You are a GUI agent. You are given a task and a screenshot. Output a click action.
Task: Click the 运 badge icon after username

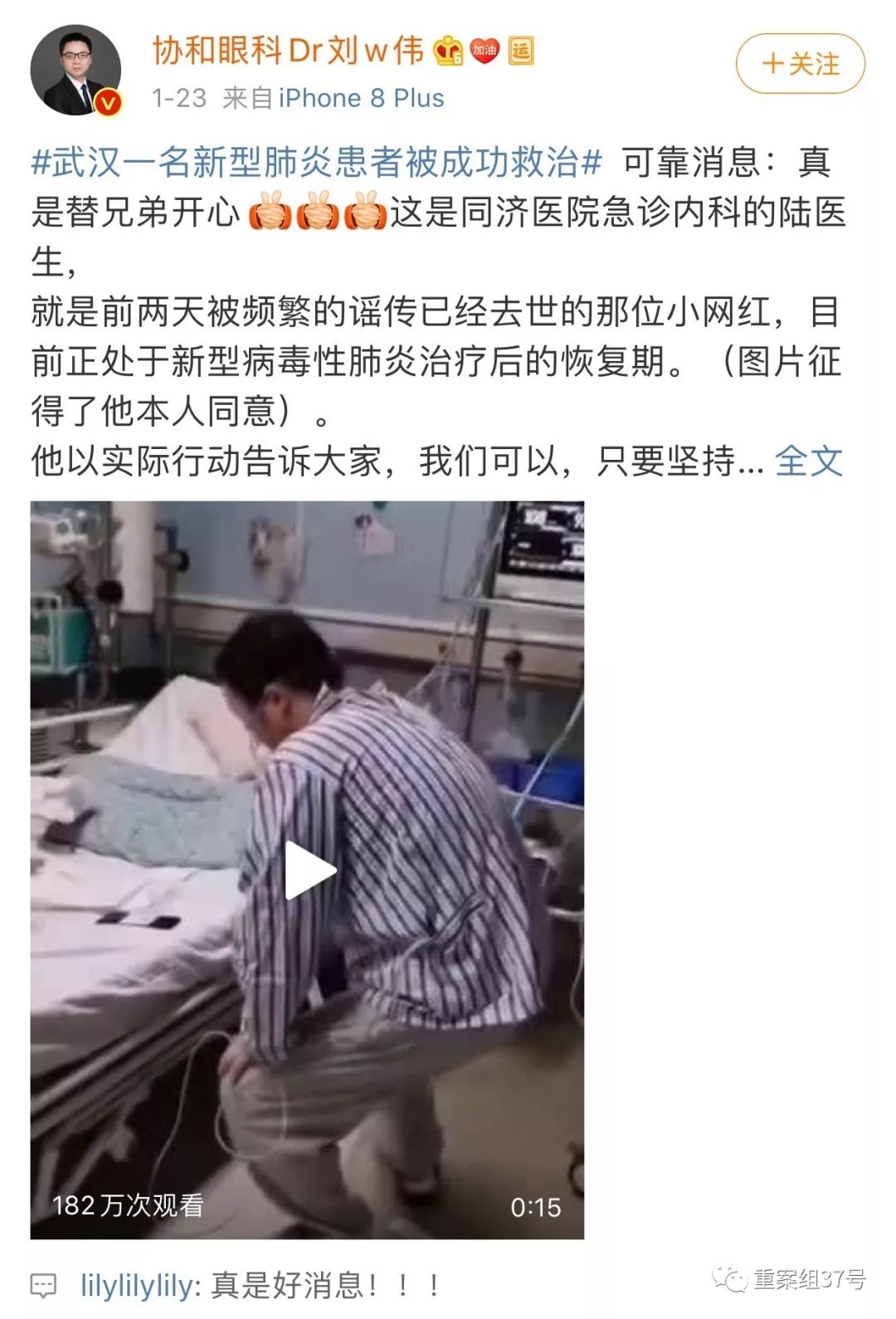coord(521,51)
